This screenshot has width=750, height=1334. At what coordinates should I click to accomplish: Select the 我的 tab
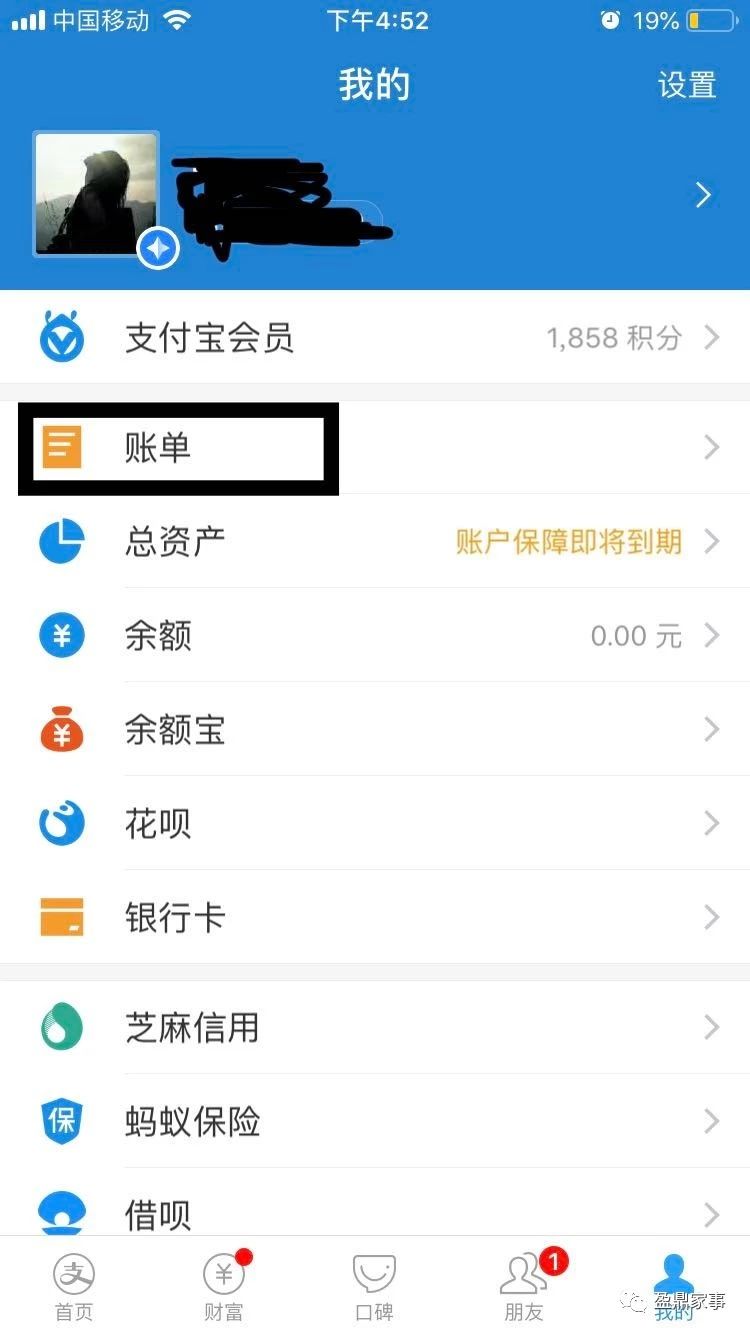[x=674, y=1286]
